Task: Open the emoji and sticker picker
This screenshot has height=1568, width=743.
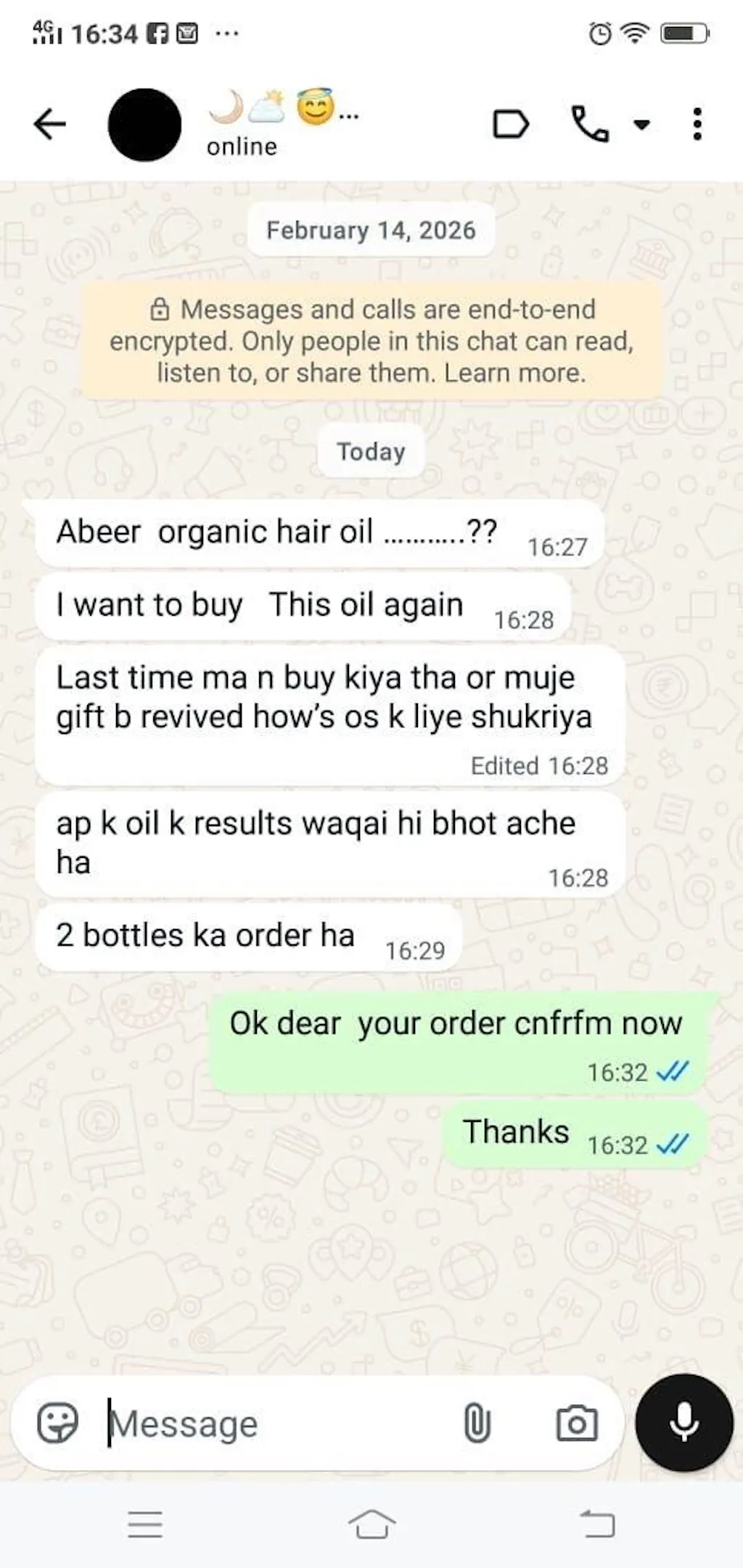Action: pos(57,1423)
